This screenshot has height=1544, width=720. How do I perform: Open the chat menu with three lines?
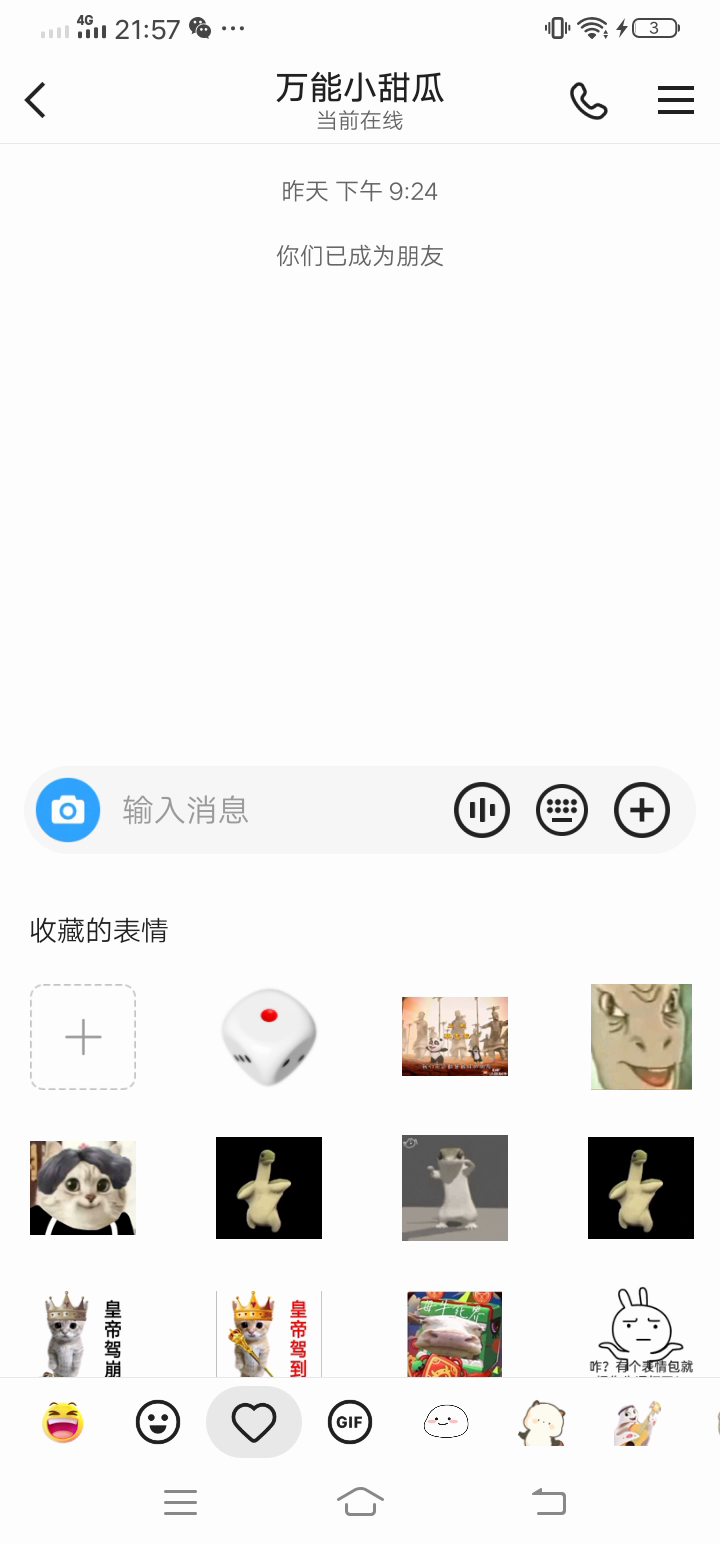pos(675,100)
